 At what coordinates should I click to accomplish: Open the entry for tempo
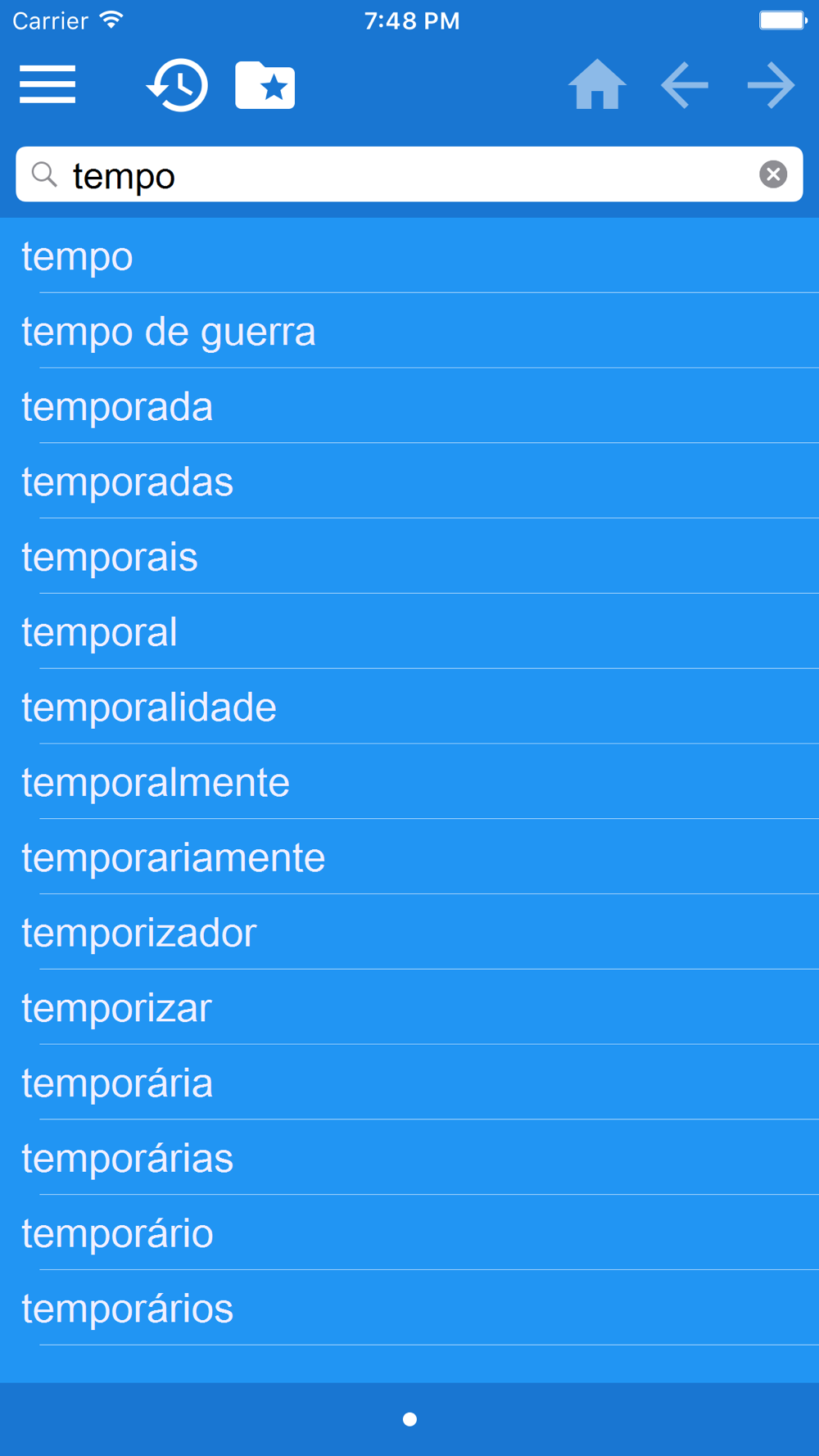tap(409, 256)
